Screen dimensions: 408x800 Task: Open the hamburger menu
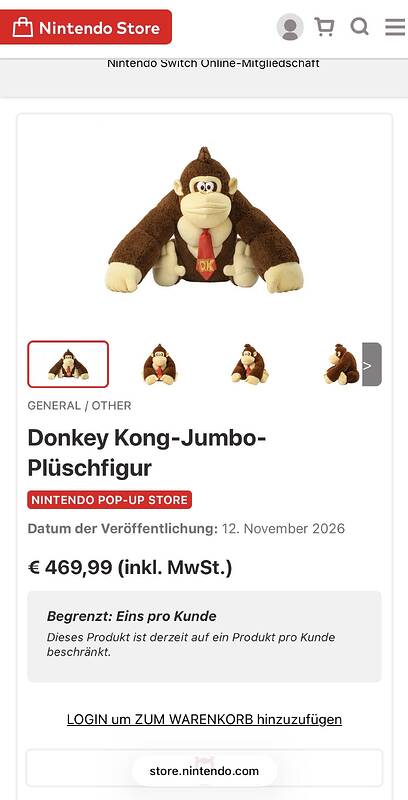(x=395, y=27)
